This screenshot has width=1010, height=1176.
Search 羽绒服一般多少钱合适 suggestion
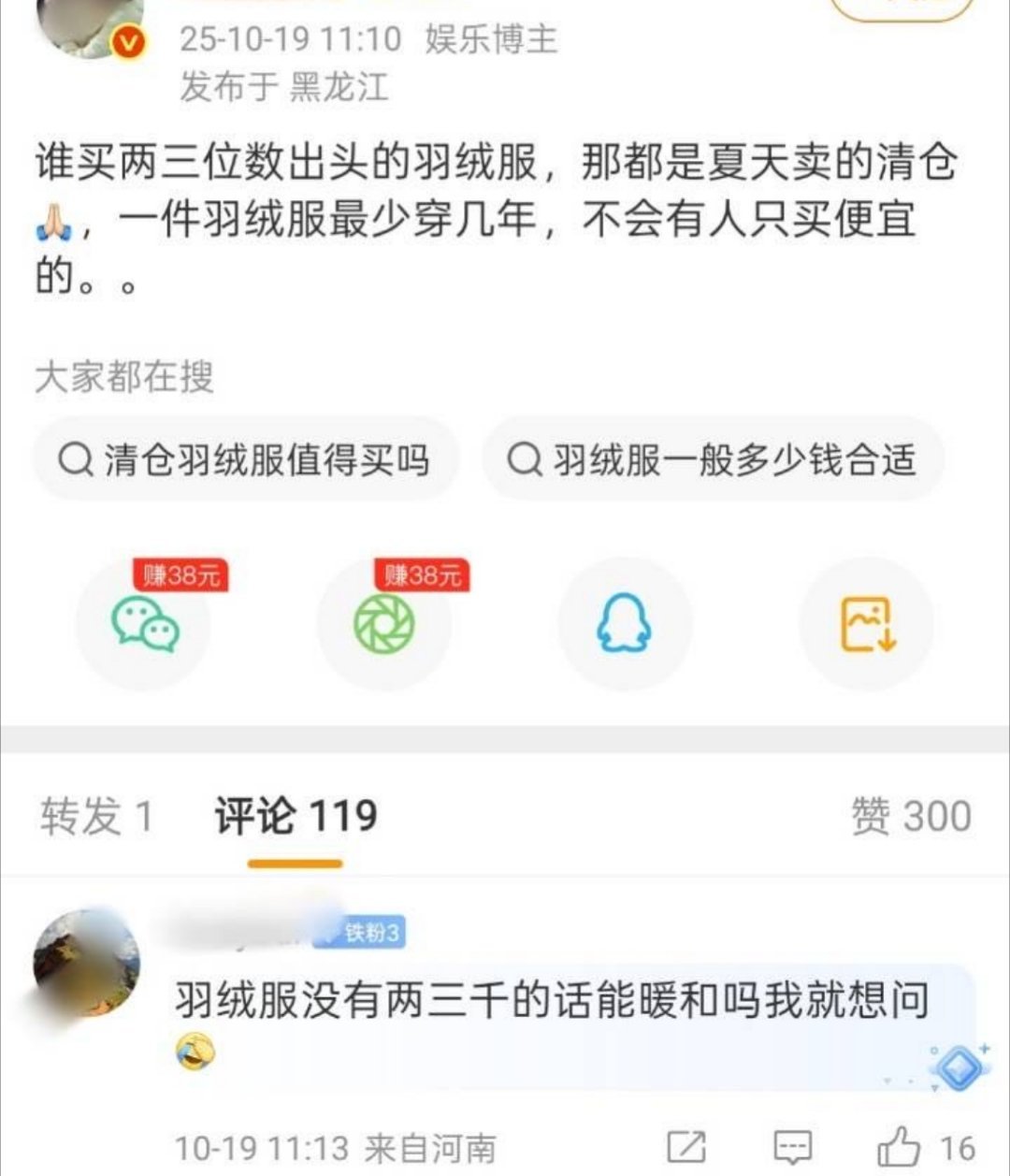[x=713, y=459]
